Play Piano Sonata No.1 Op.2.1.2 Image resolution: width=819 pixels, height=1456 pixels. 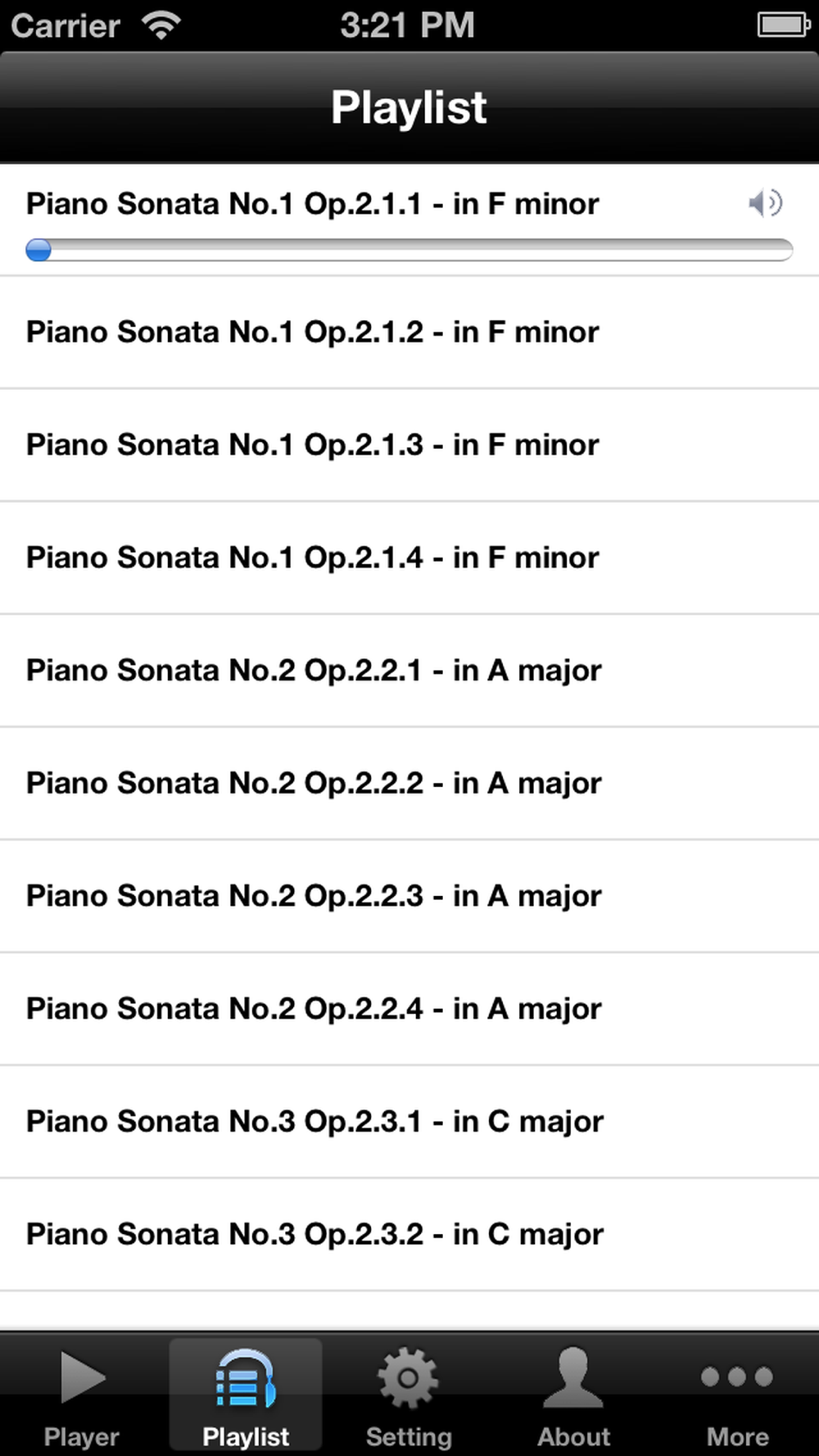(409, 332)
